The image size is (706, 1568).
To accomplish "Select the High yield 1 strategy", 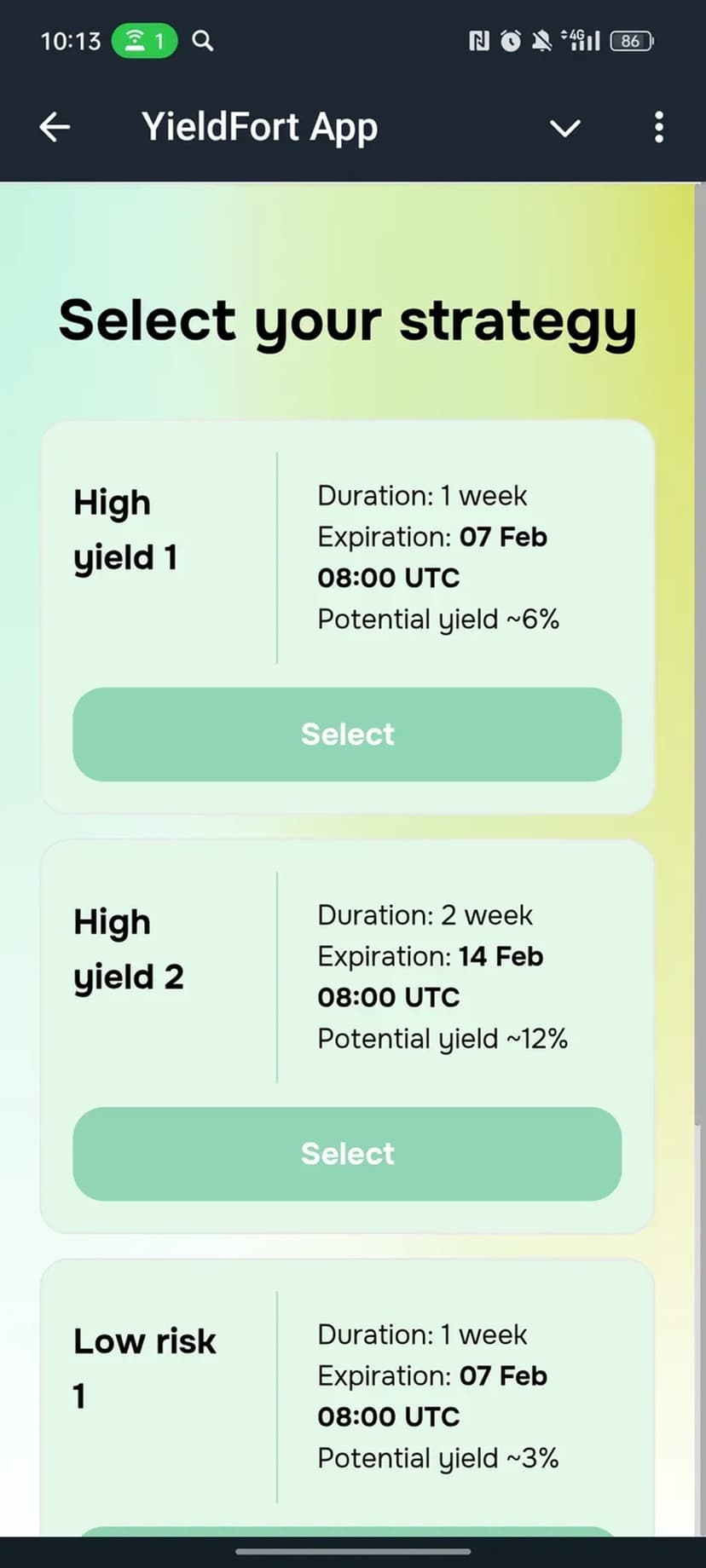I will (347, 735).
